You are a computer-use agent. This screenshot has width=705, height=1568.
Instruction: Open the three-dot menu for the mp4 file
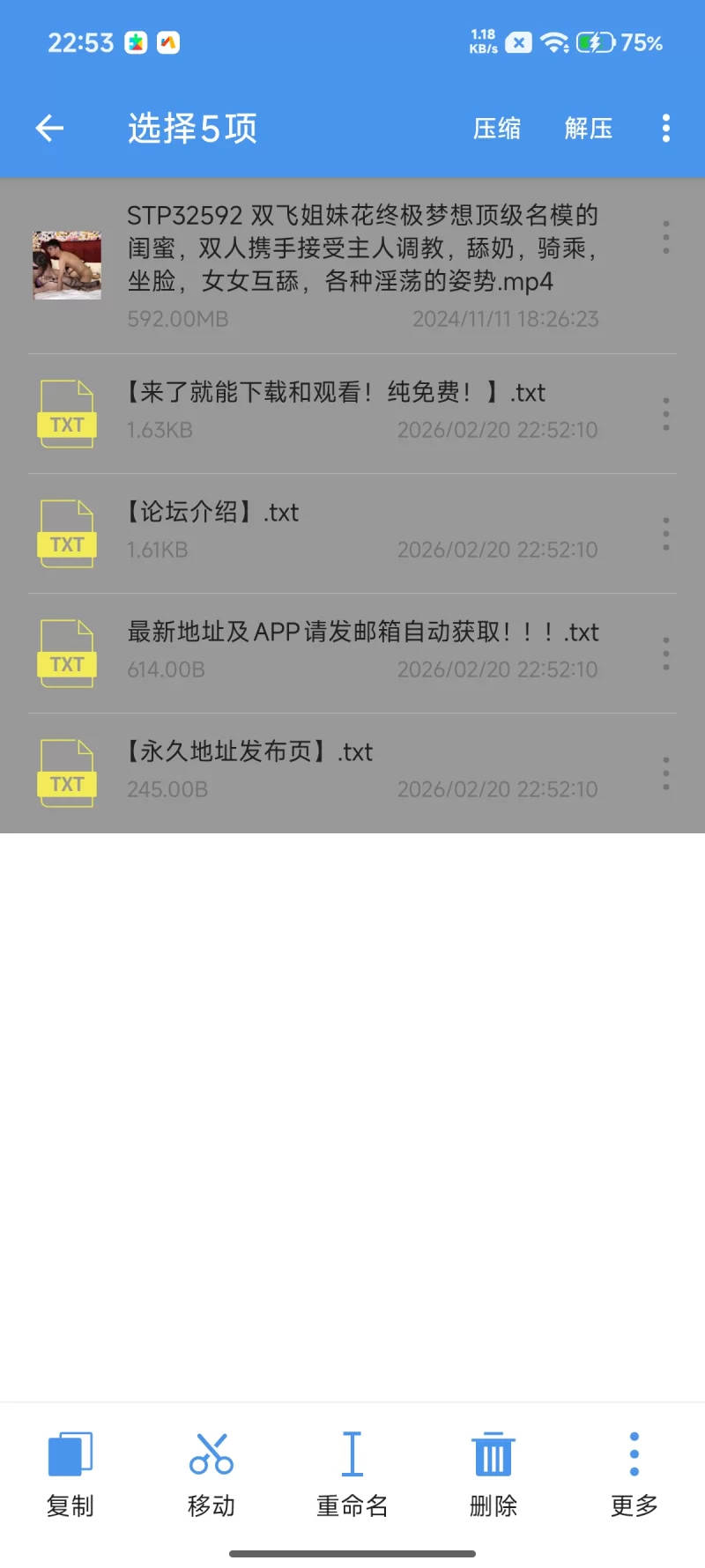[666, 238]
